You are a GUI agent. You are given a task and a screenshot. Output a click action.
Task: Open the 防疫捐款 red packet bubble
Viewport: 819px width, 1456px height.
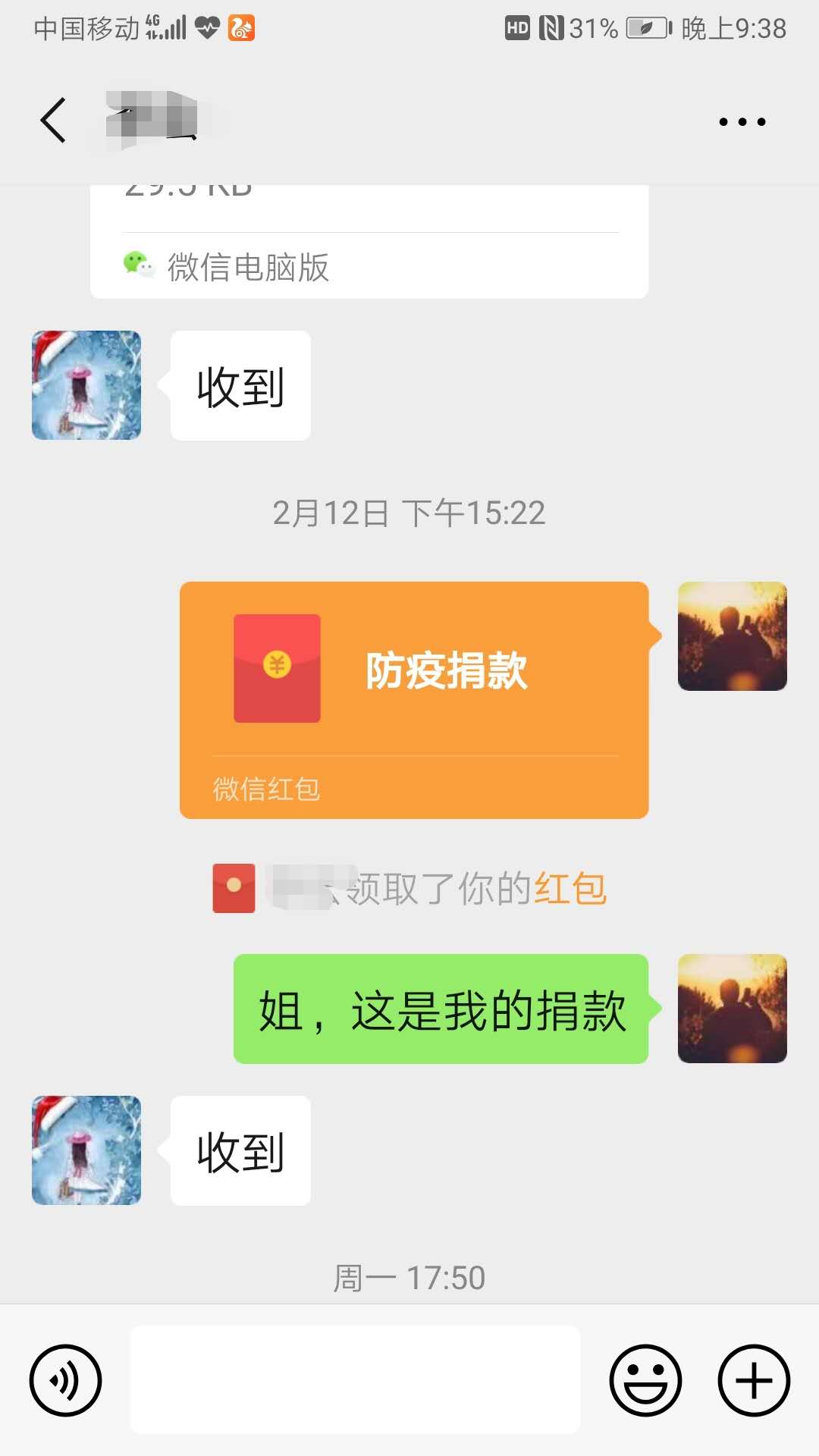coord(413,698)
